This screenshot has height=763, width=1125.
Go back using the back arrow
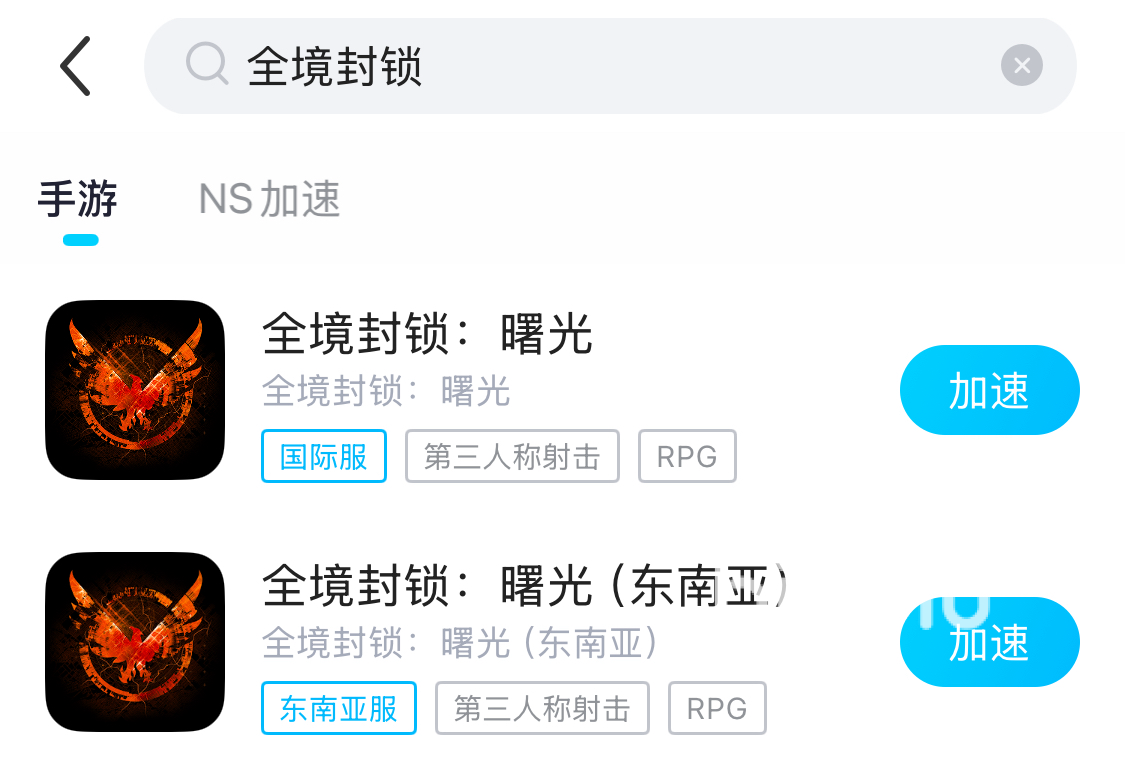(x=75, y=66)
